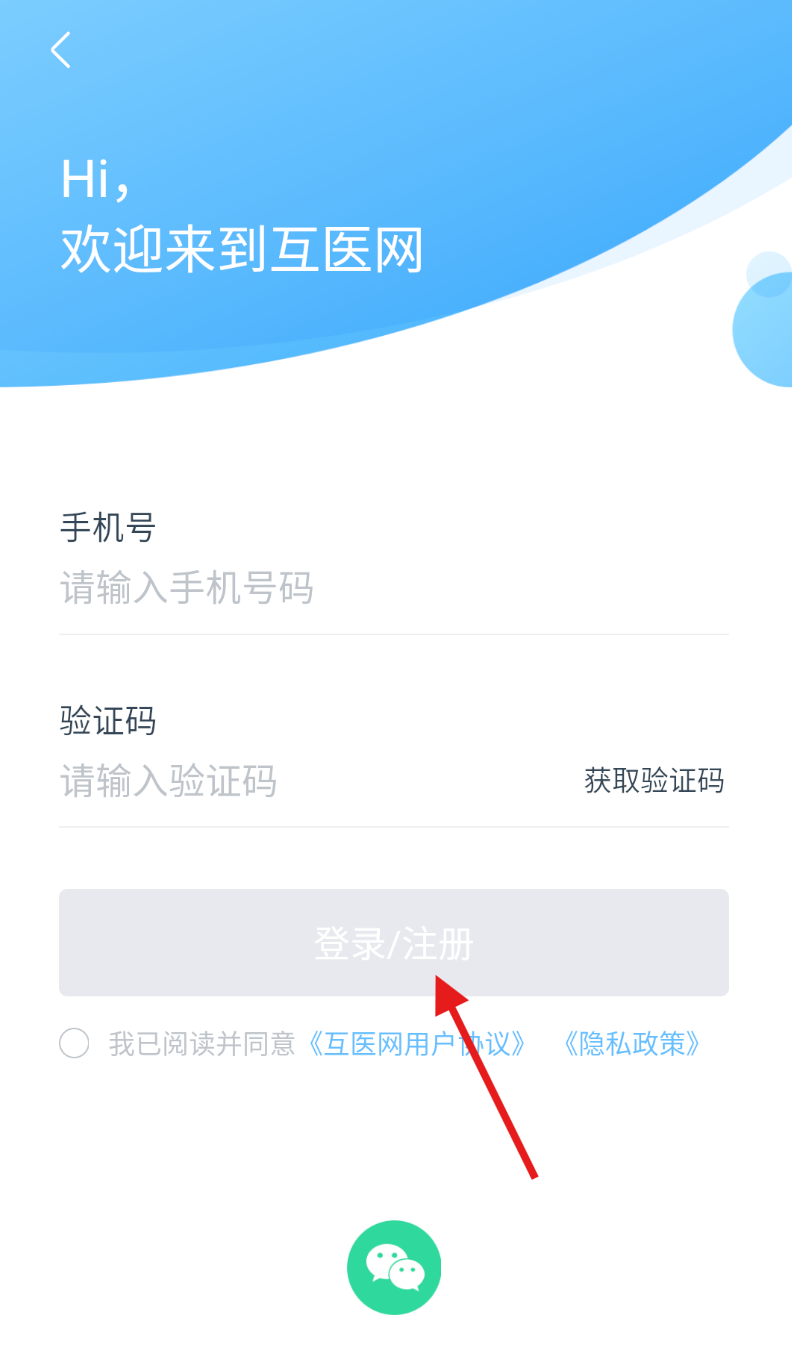Open the 互医网用户协议 link
The width and height of the screenshot is (792, 1359).
[417, 1044]
